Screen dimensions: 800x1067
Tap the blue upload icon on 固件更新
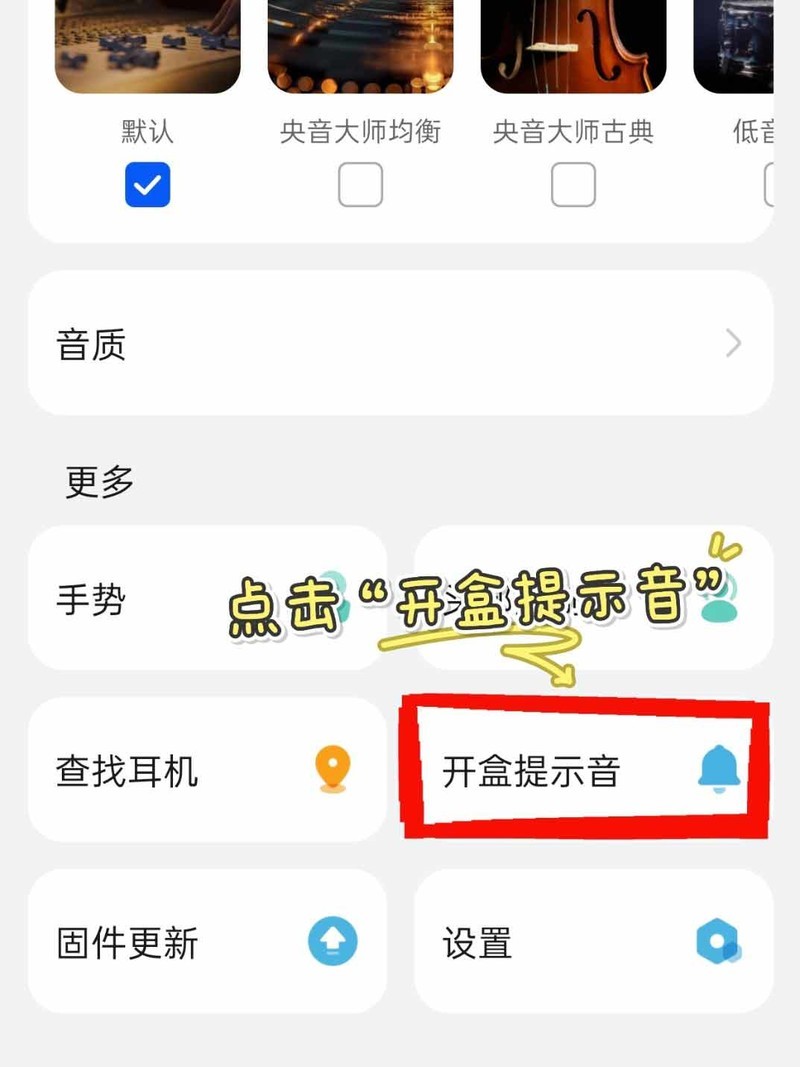[330, 941]
